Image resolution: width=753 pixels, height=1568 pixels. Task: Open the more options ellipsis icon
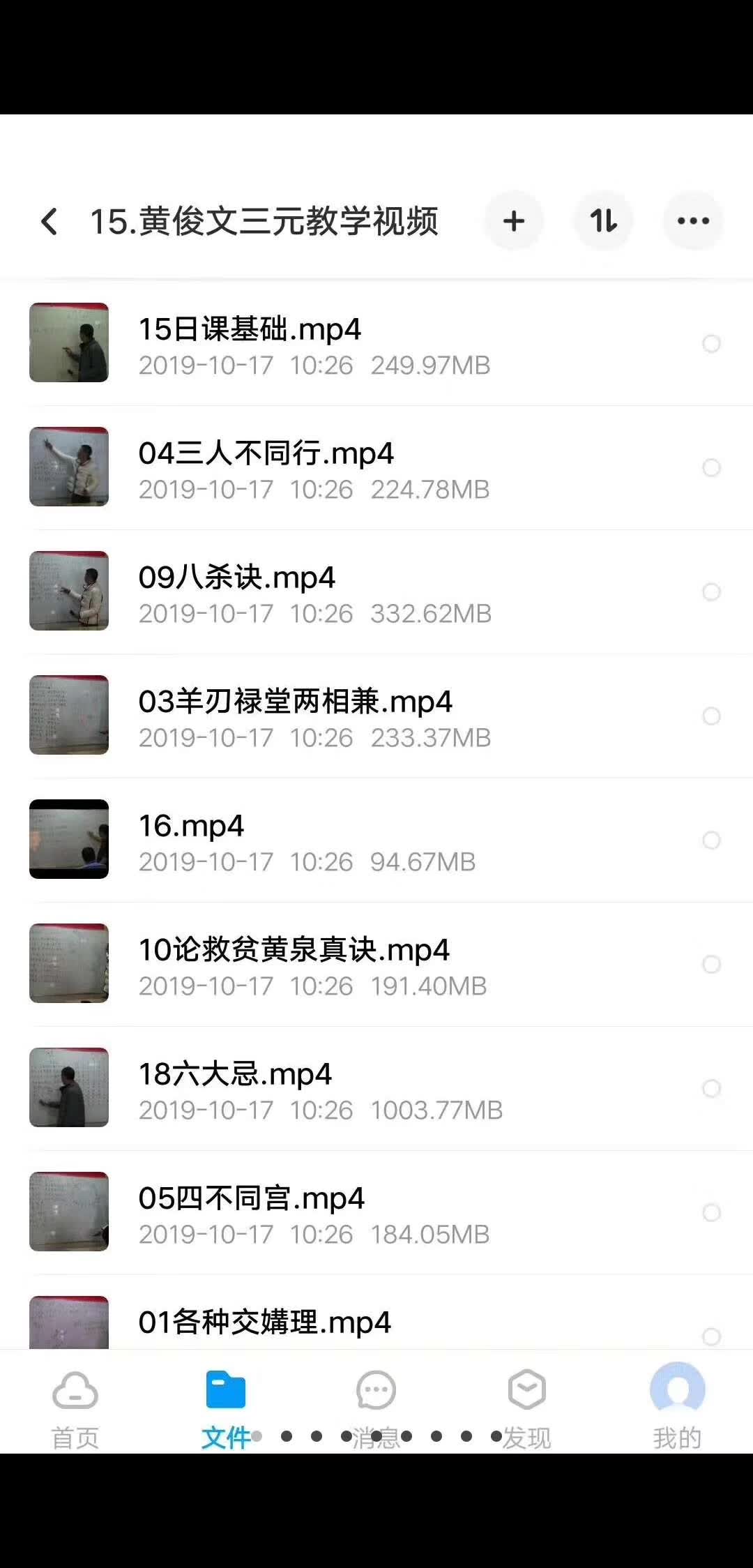tap(692, 220)
